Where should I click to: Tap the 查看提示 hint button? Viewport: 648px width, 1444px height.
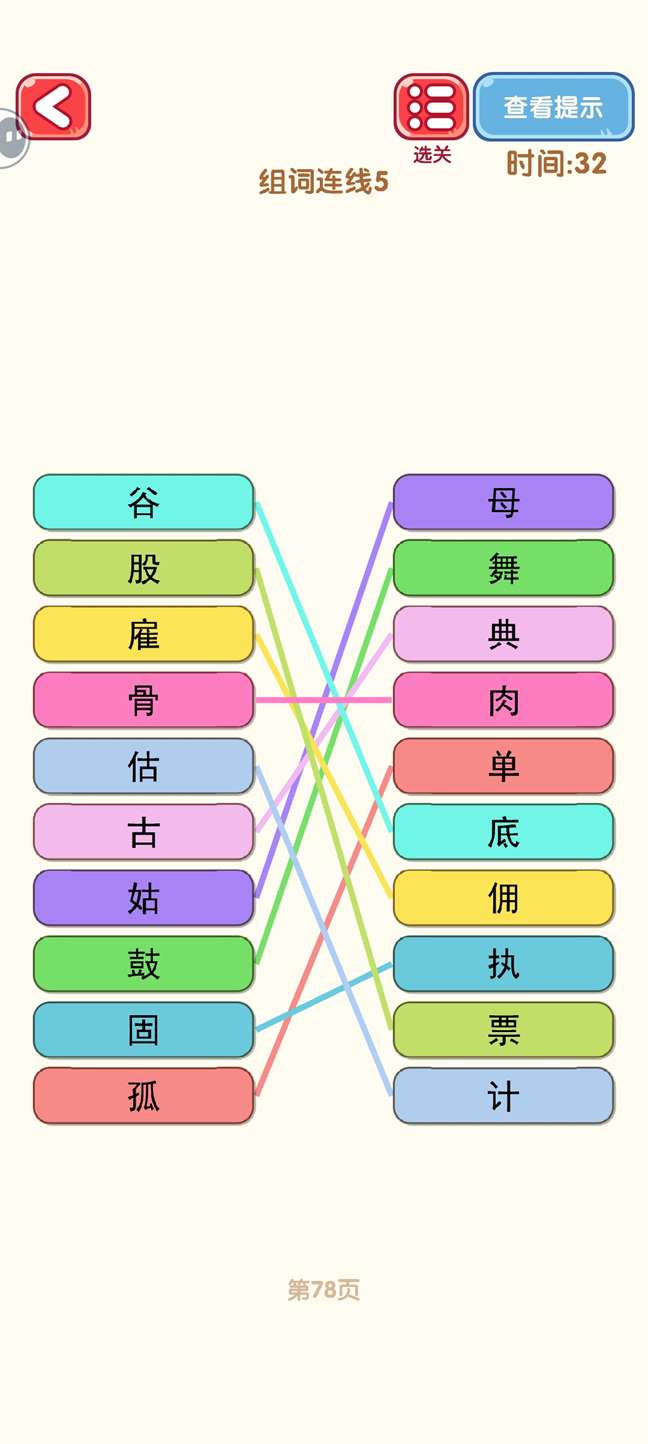coord(553,107)
